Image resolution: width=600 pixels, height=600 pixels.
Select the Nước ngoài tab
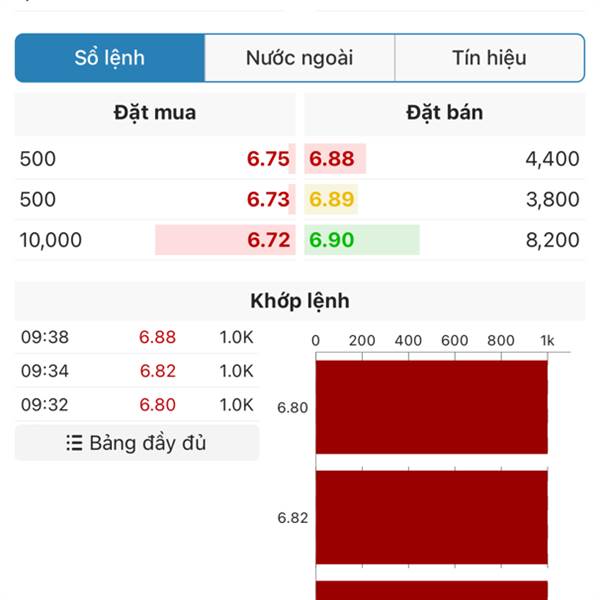click(300, 58)
